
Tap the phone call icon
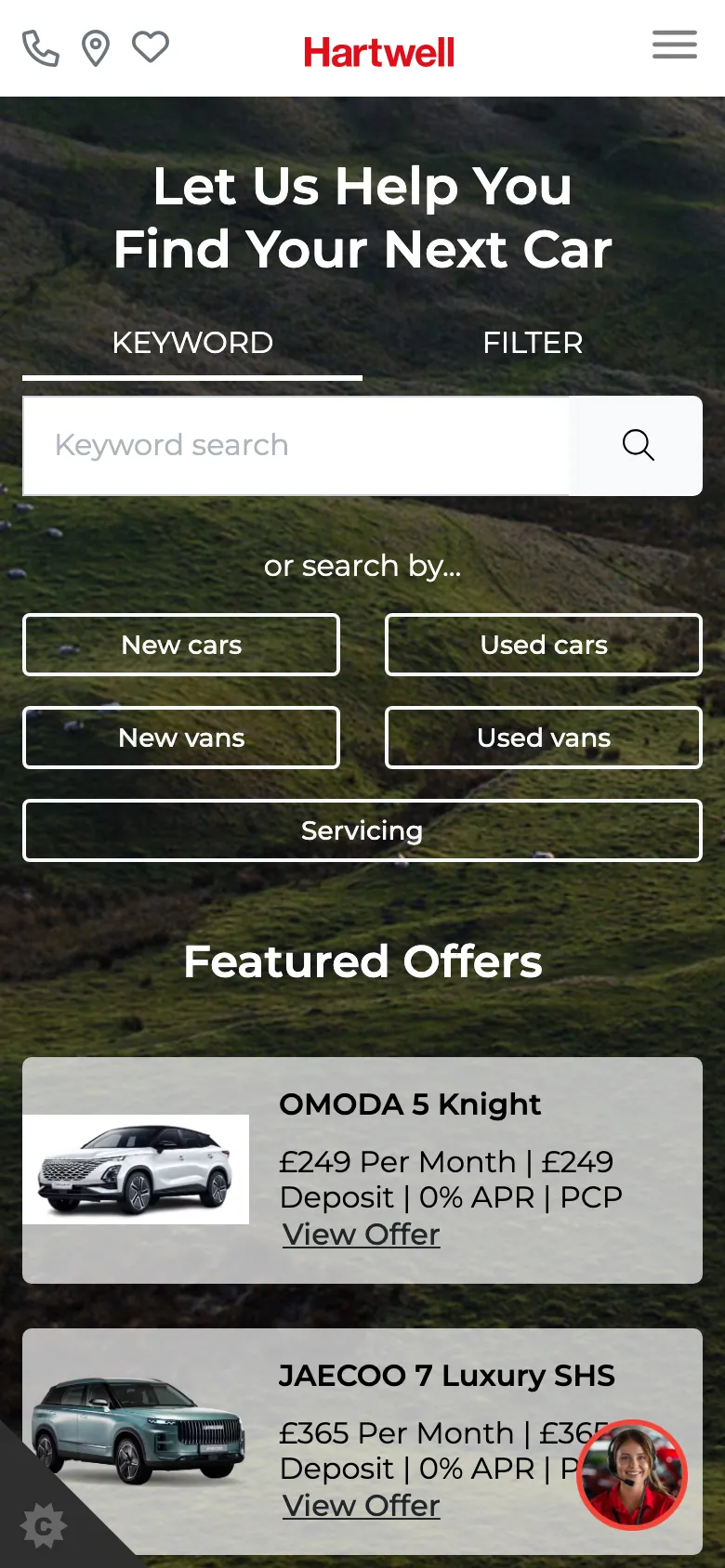[x=40, y=48]
